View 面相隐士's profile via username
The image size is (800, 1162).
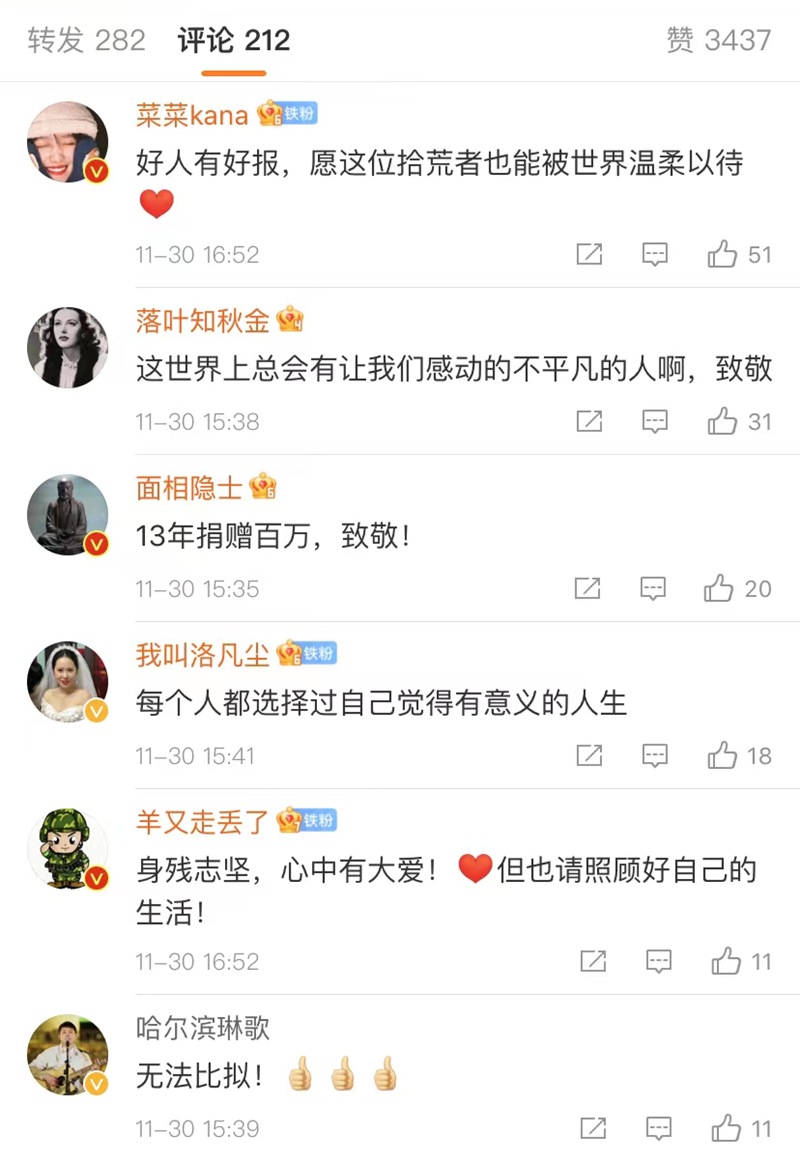pos(189,488)
